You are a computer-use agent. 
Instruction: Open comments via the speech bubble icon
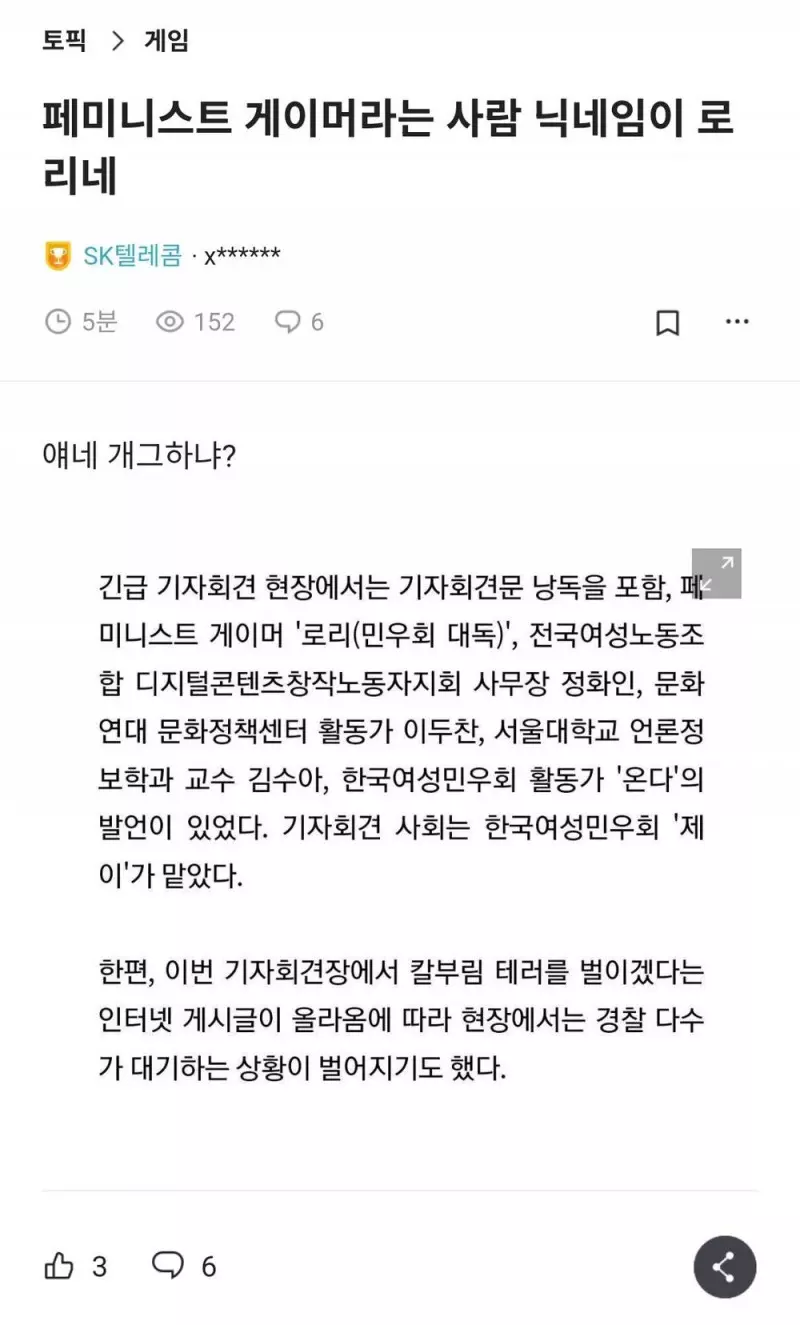point(287,321)
